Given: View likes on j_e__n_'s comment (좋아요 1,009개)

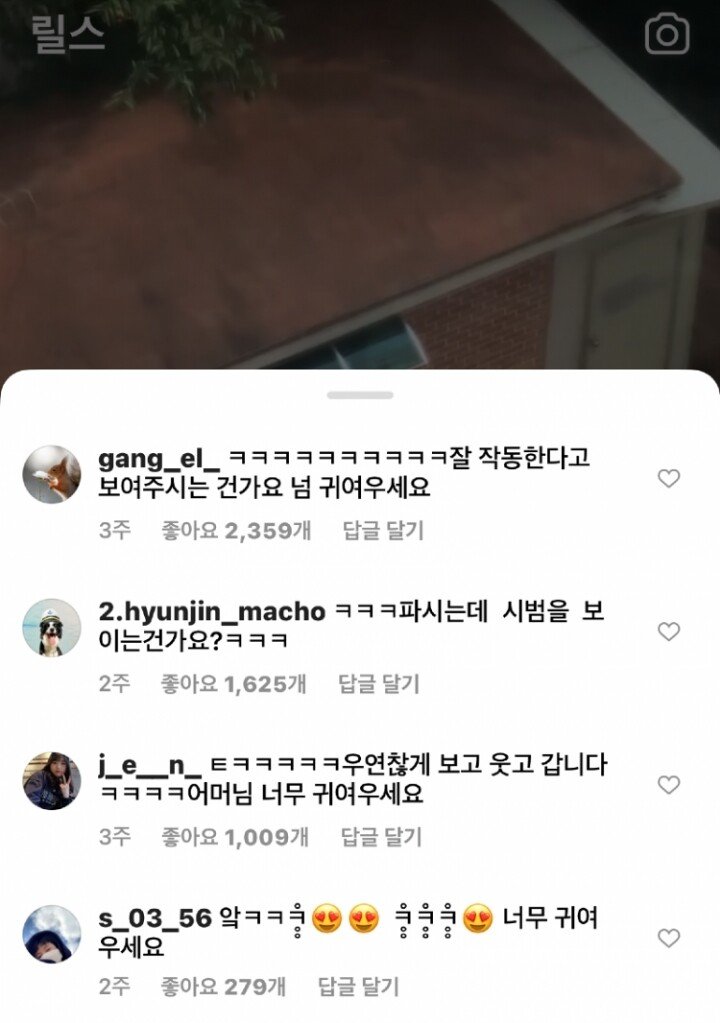Looking at the screenshot, I should [235, 837].
